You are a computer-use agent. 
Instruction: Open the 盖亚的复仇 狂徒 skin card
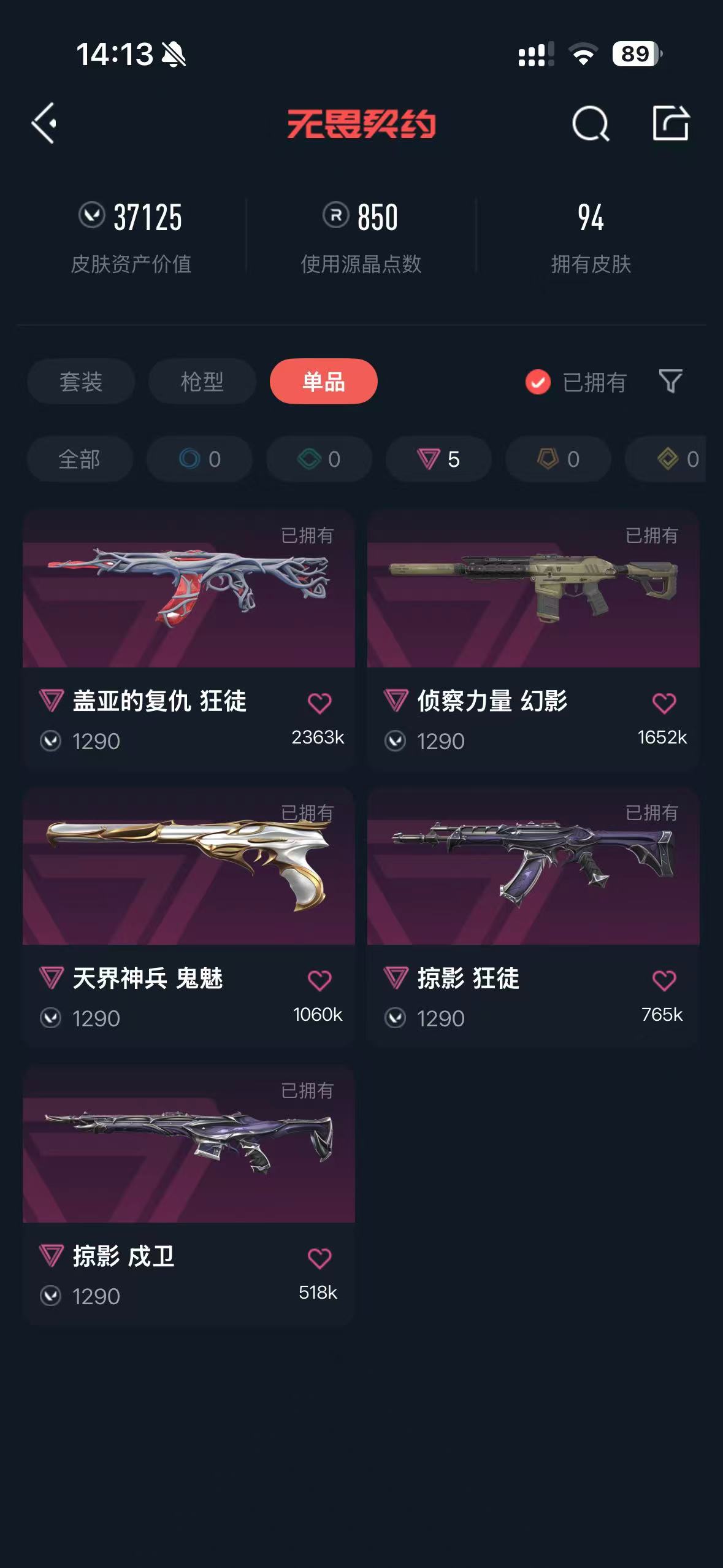click(189, 639)
